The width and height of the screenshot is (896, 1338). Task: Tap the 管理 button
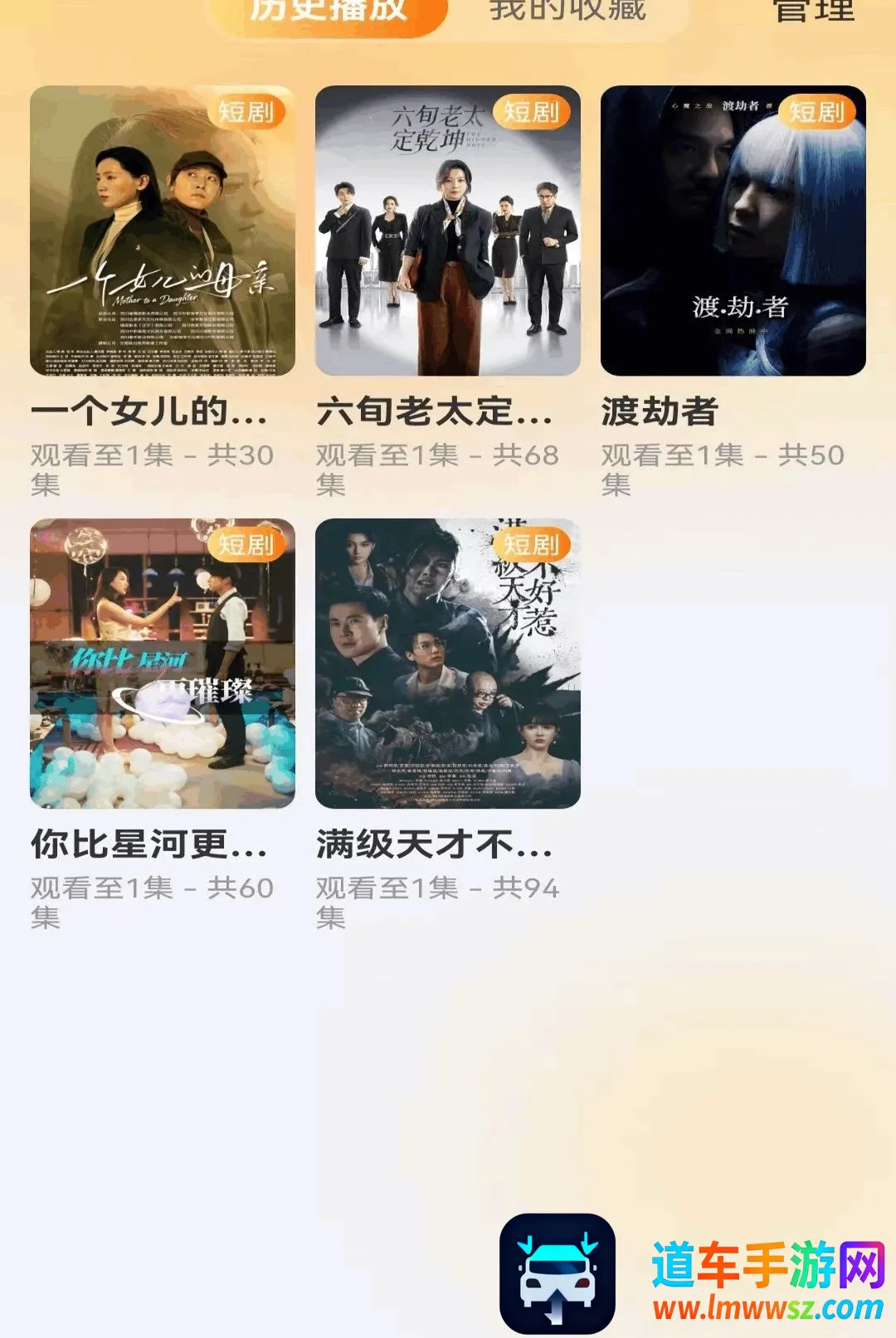[x=813, y=11]
